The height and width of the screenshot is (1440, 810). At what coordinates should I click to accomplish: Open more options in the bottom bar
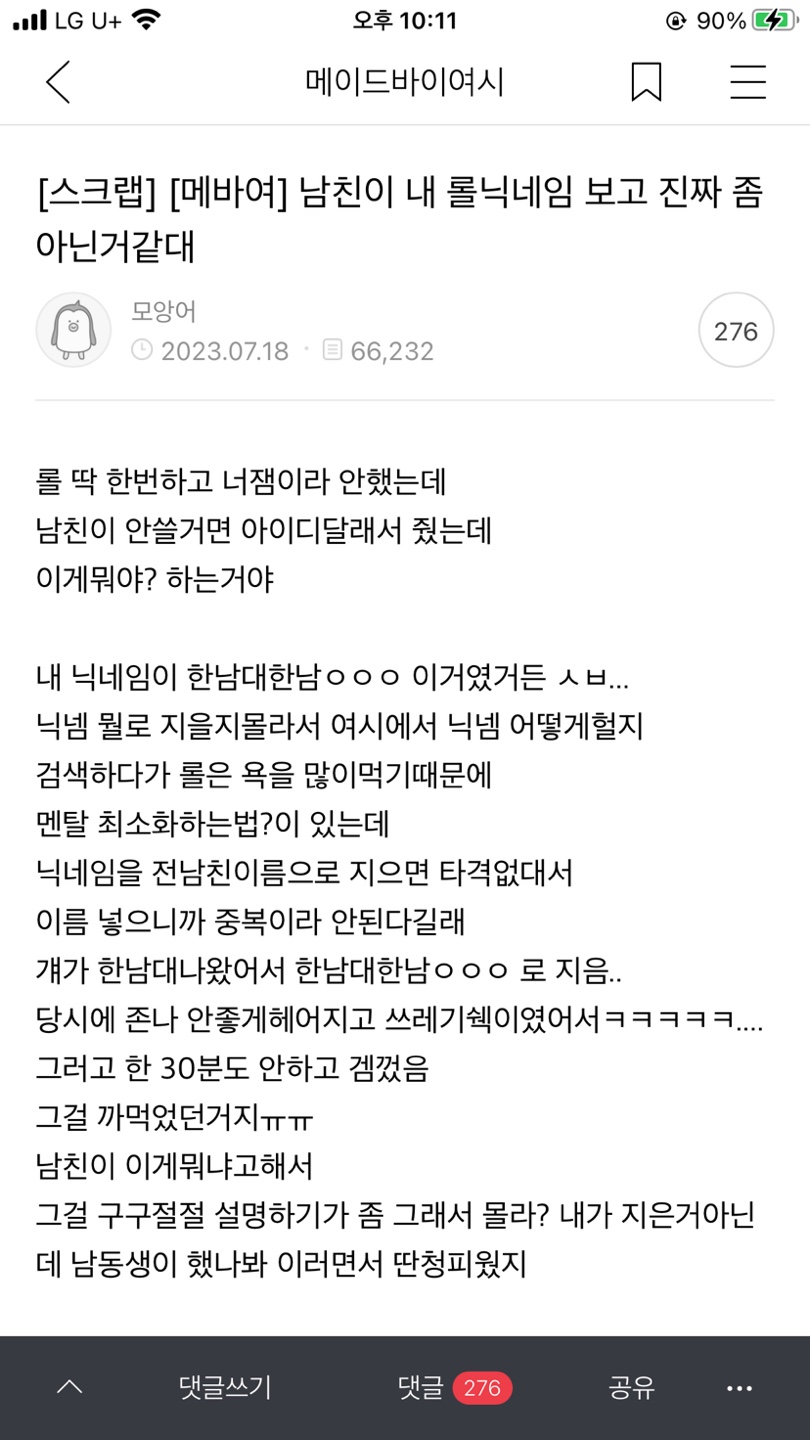tap(739, 1388)
